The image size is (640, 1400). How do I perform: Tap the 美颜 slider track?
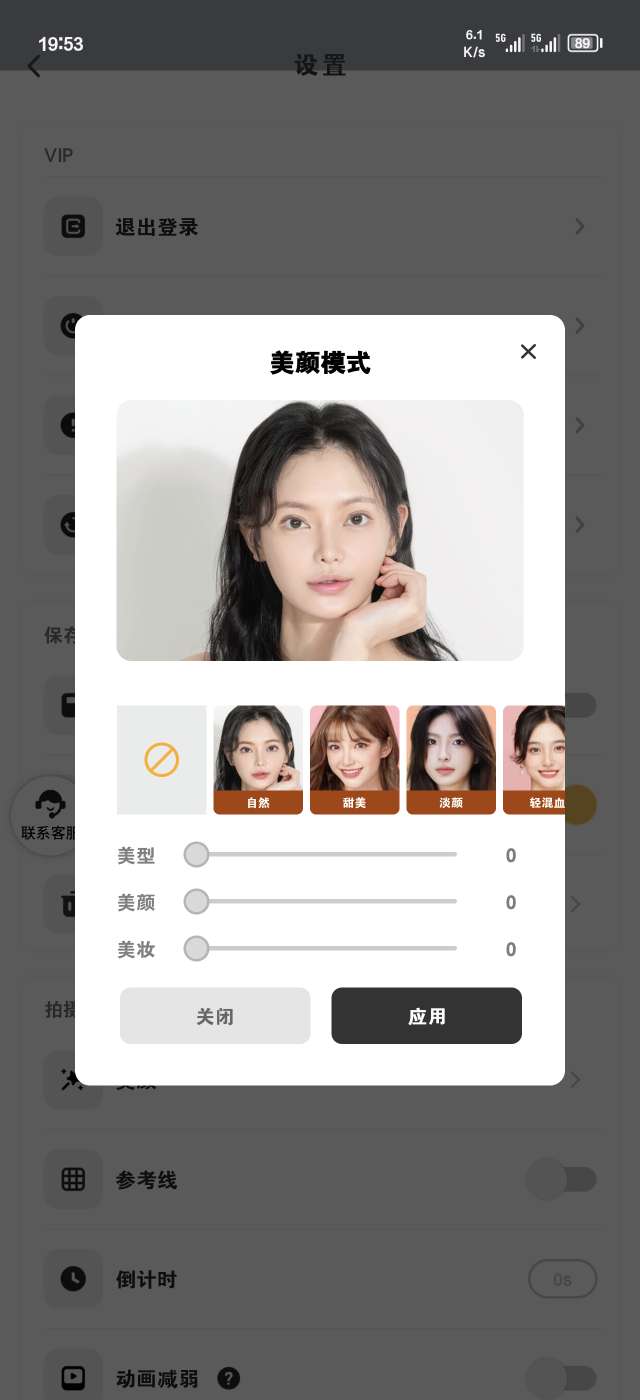[325, 902]
